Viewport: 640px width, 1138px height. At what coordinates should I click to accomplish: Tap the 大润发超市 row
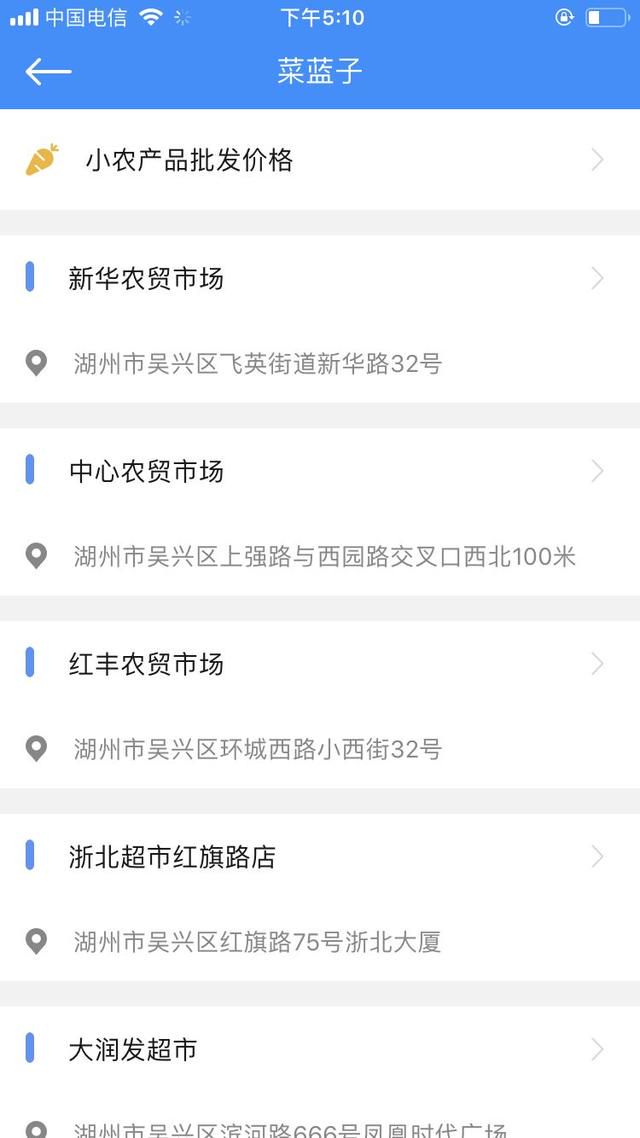[x=320, y=1050]
